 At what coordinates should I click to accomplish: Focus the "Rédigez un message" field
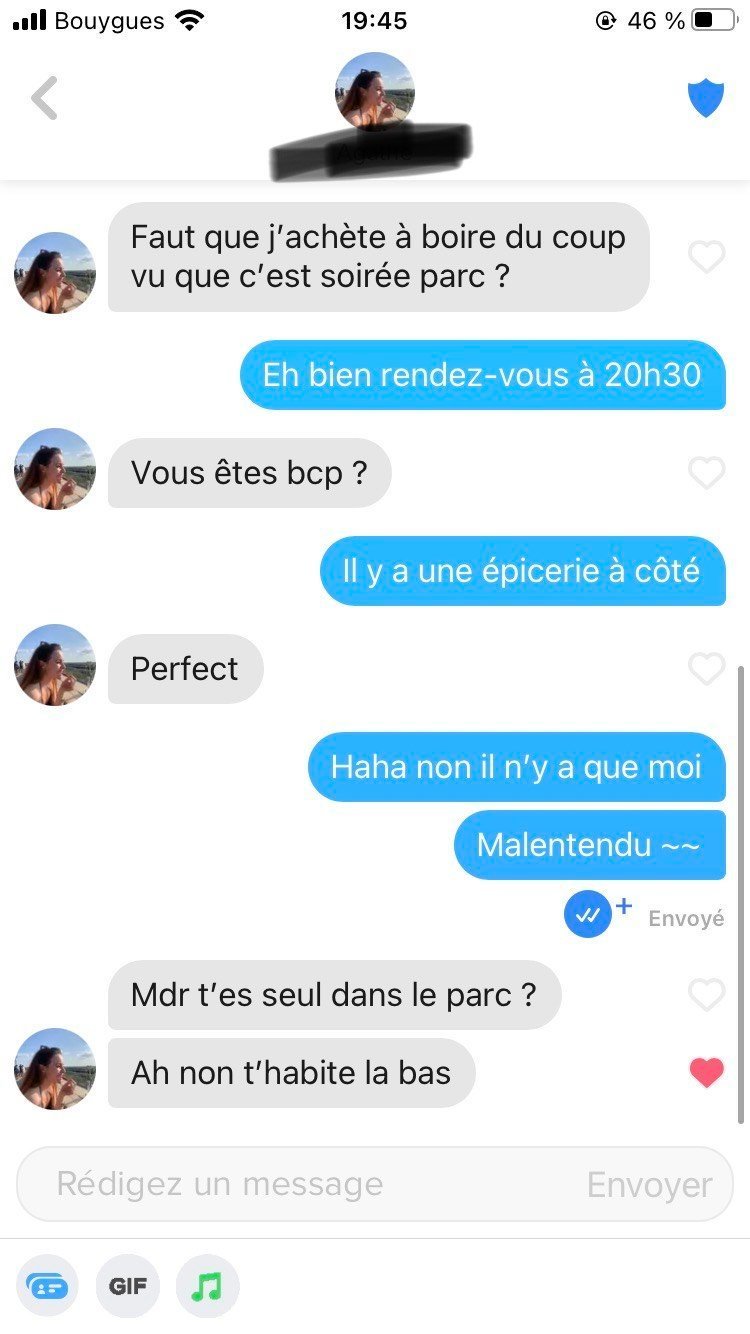[x=300, y=1185]
